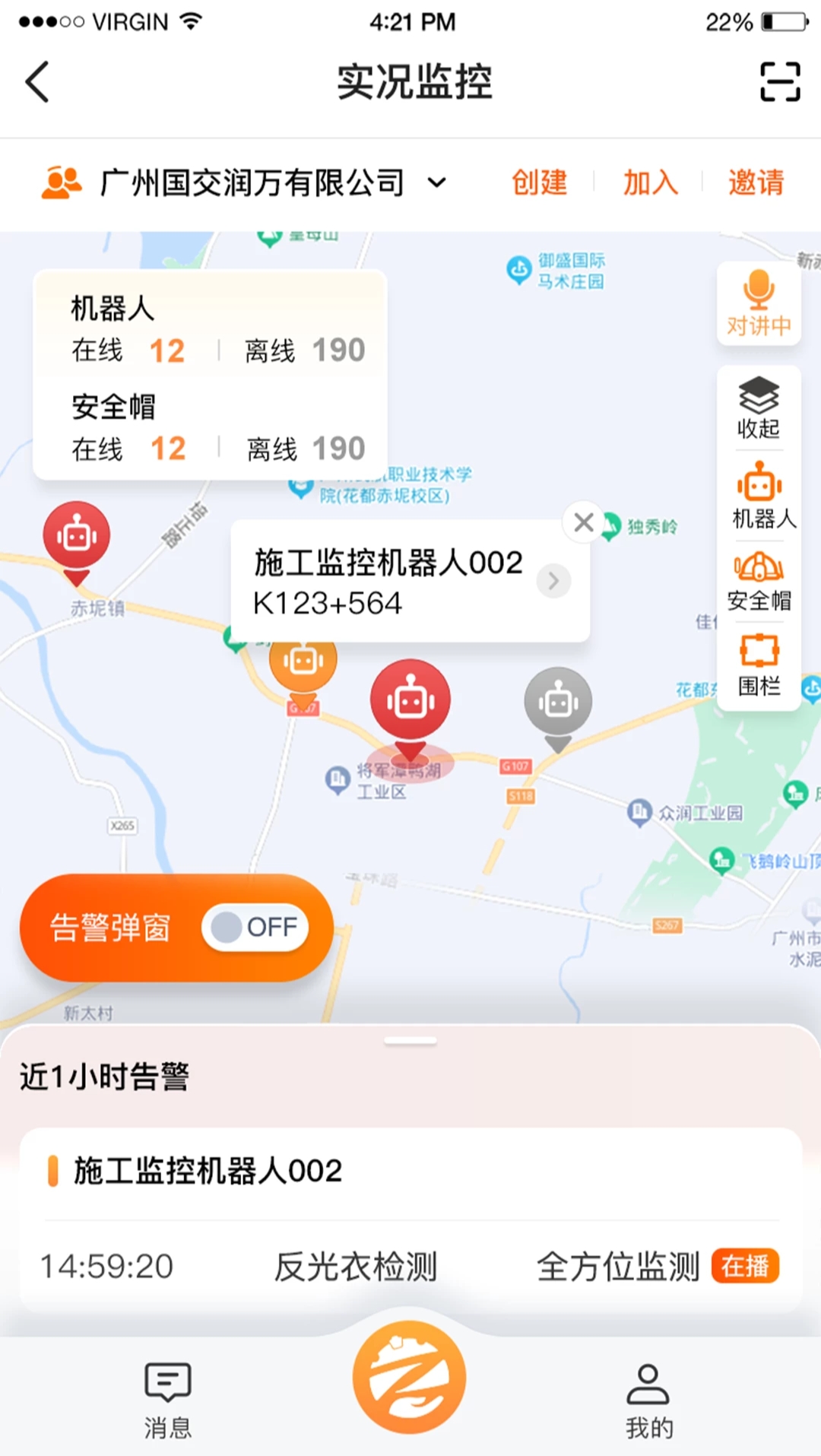Turn on the 告警弹窗 switch
This screenshot has width=821, height=1456.
pyautogui.click(x=255, y=928)
